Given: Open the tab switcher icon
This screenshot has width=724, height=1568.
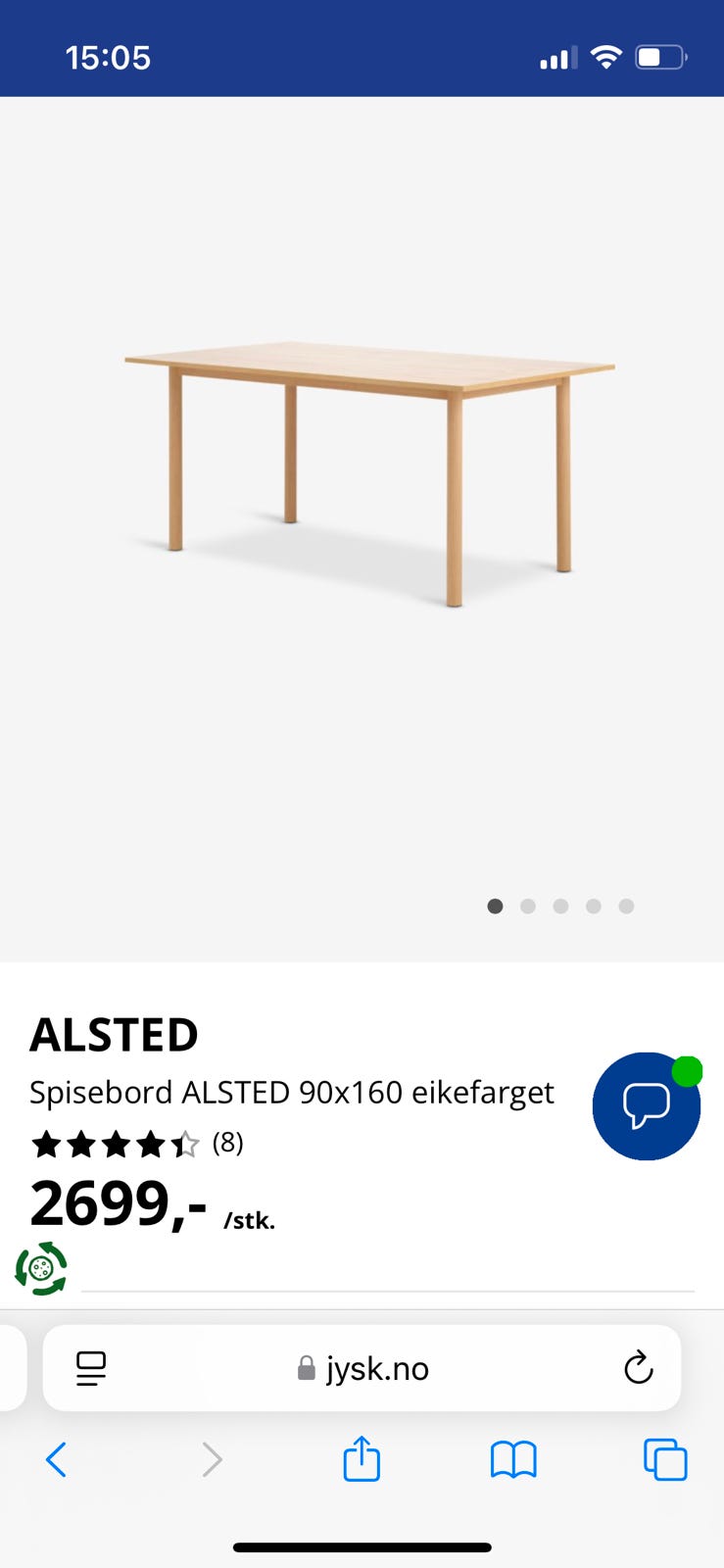Looking at the screenshot, I should [664, 1459].
